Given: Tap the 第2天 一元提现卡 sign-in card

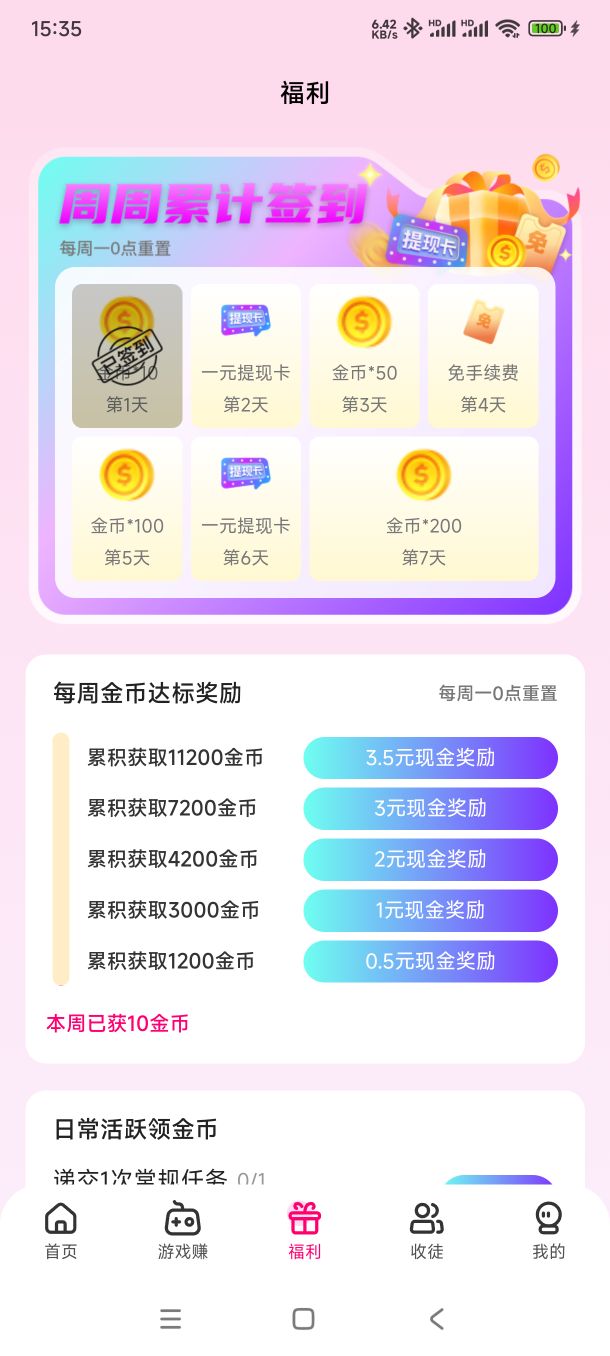Looking at the screenshot, I should coord(246,356).
